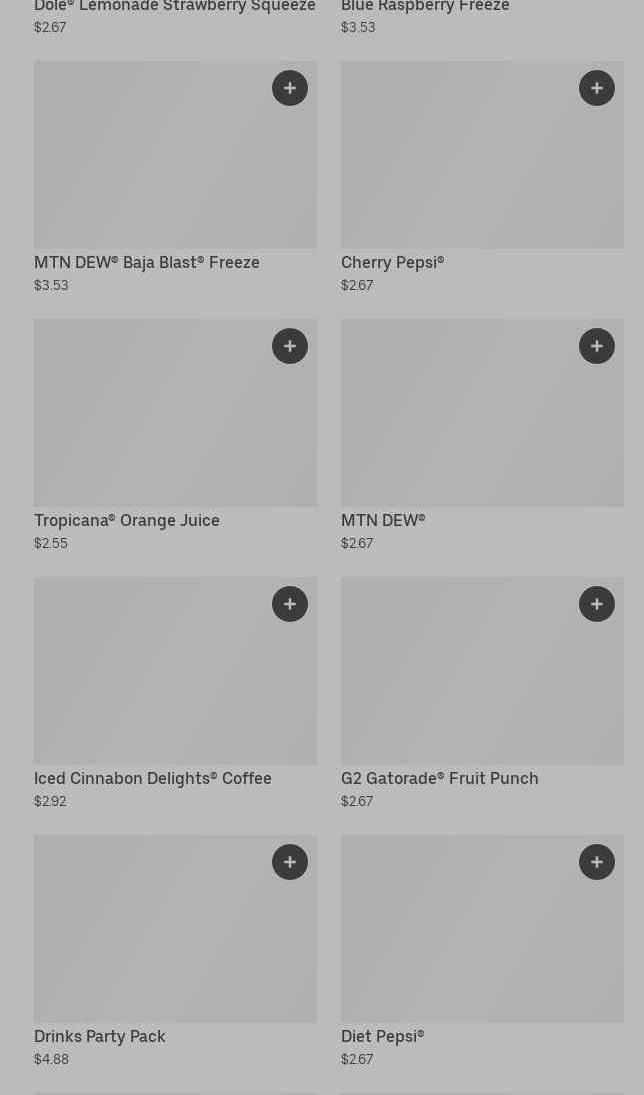
Task: Open Dole Lemonade Strawberry Squeeze item
Action: [x=174, y=7]
